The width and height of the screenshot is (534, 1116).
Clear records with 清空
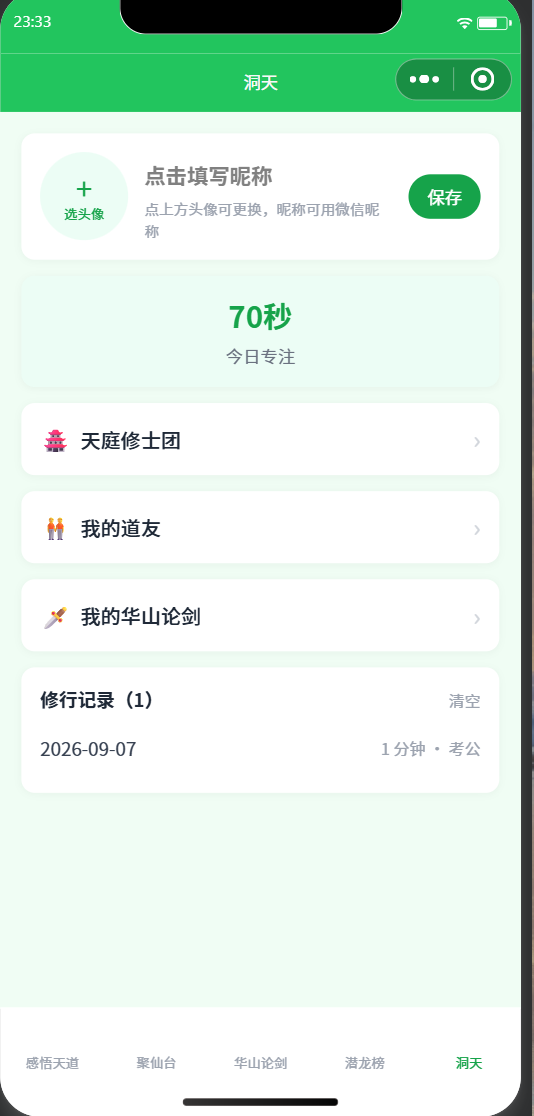click(464, 702)
